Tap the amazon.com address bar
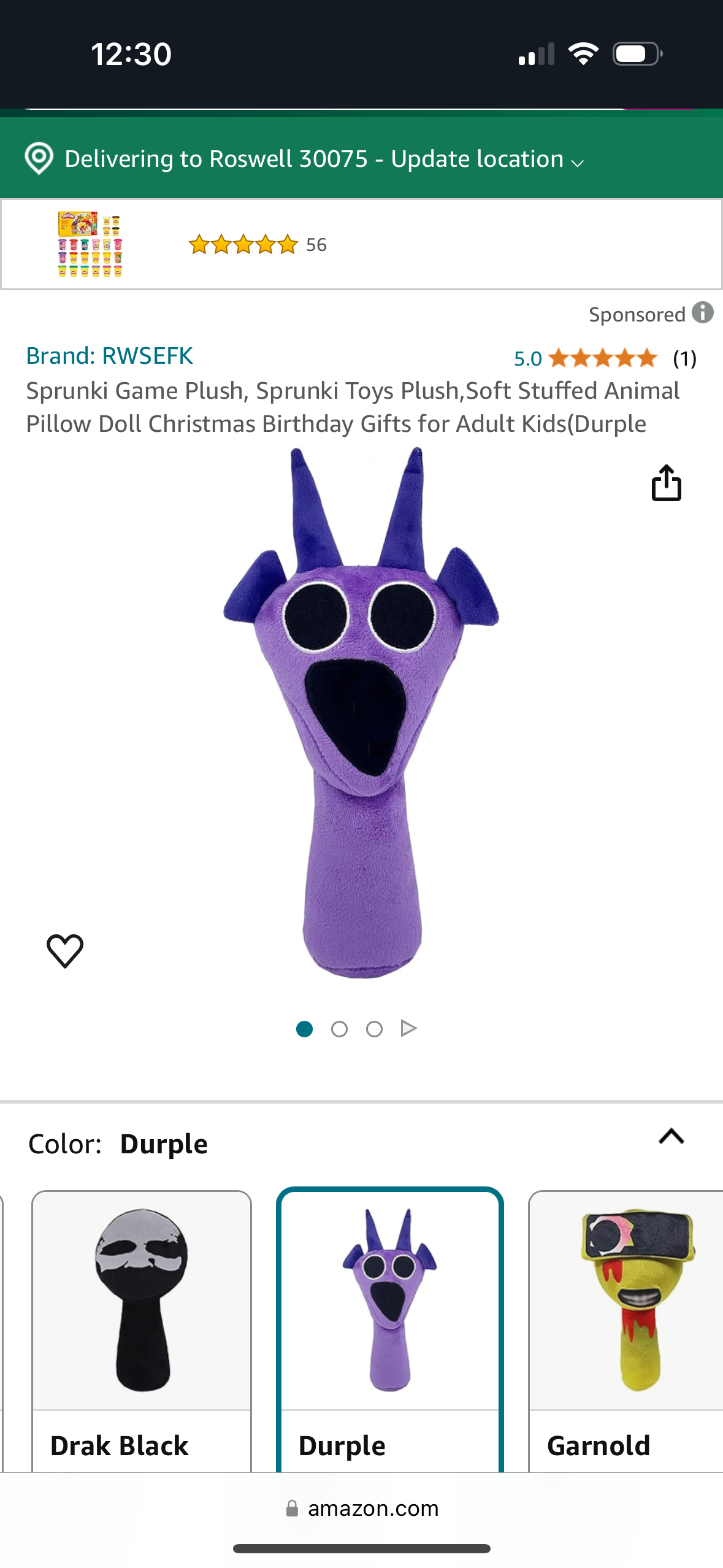Image resolution: width=723 pixels, height=1568 pixels. 362,1508
